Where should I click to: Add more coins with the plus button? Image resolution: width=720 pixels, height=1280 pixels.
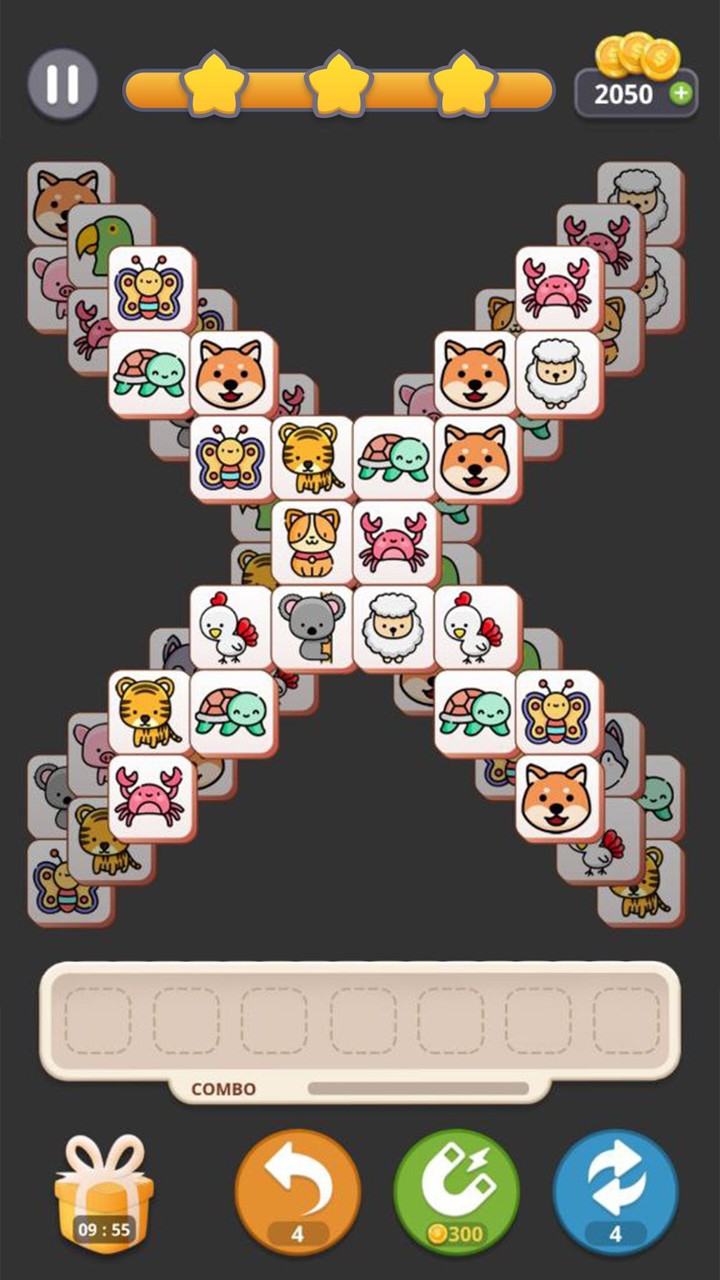point(680,94)
